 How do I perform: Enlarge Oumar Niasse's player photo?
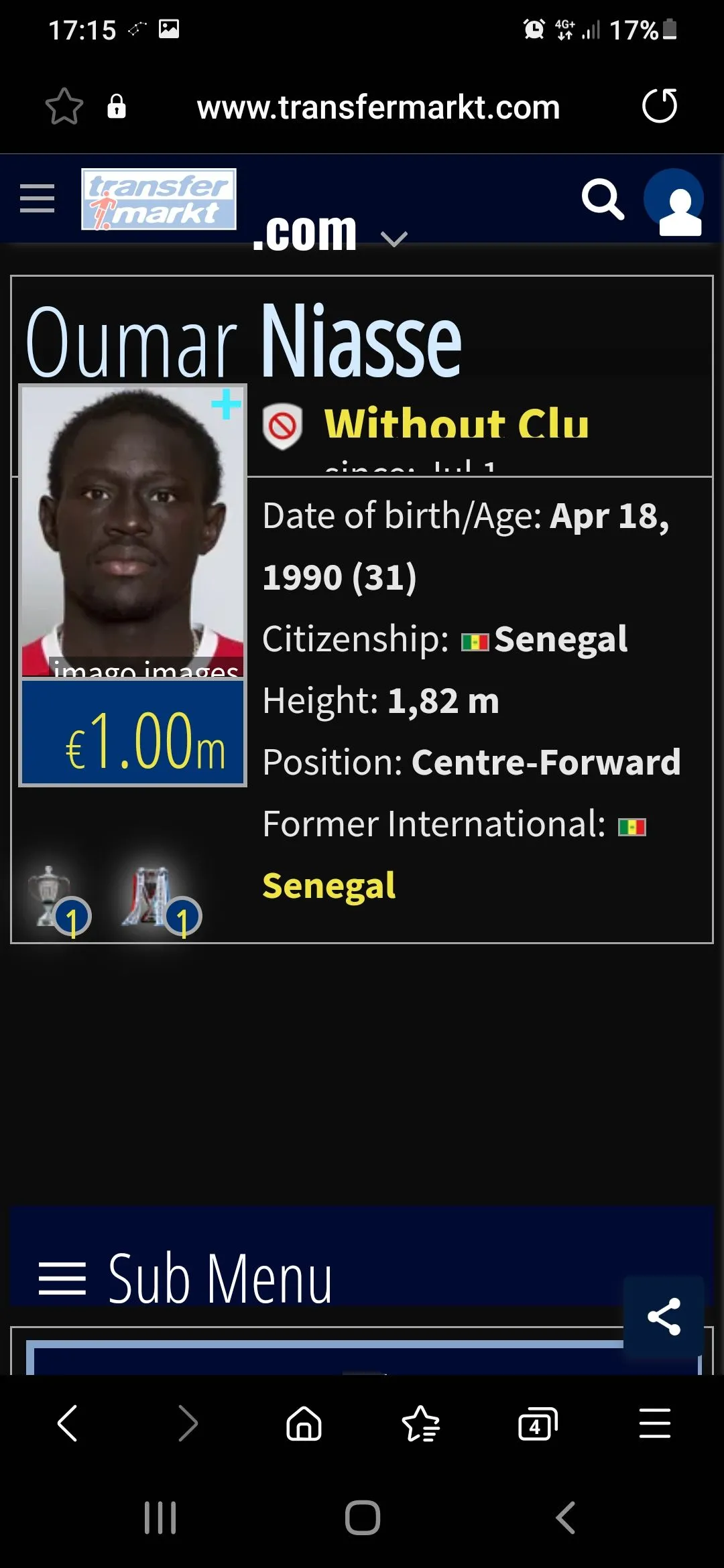[133, 529]
